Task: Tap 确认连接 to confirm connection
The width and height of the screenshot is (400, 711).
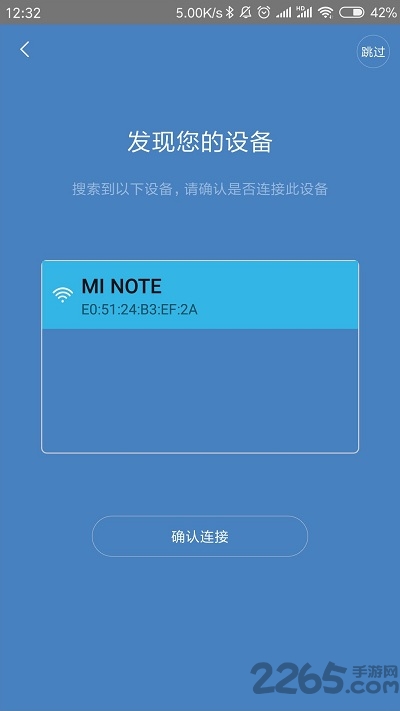Action: point(200,536)
